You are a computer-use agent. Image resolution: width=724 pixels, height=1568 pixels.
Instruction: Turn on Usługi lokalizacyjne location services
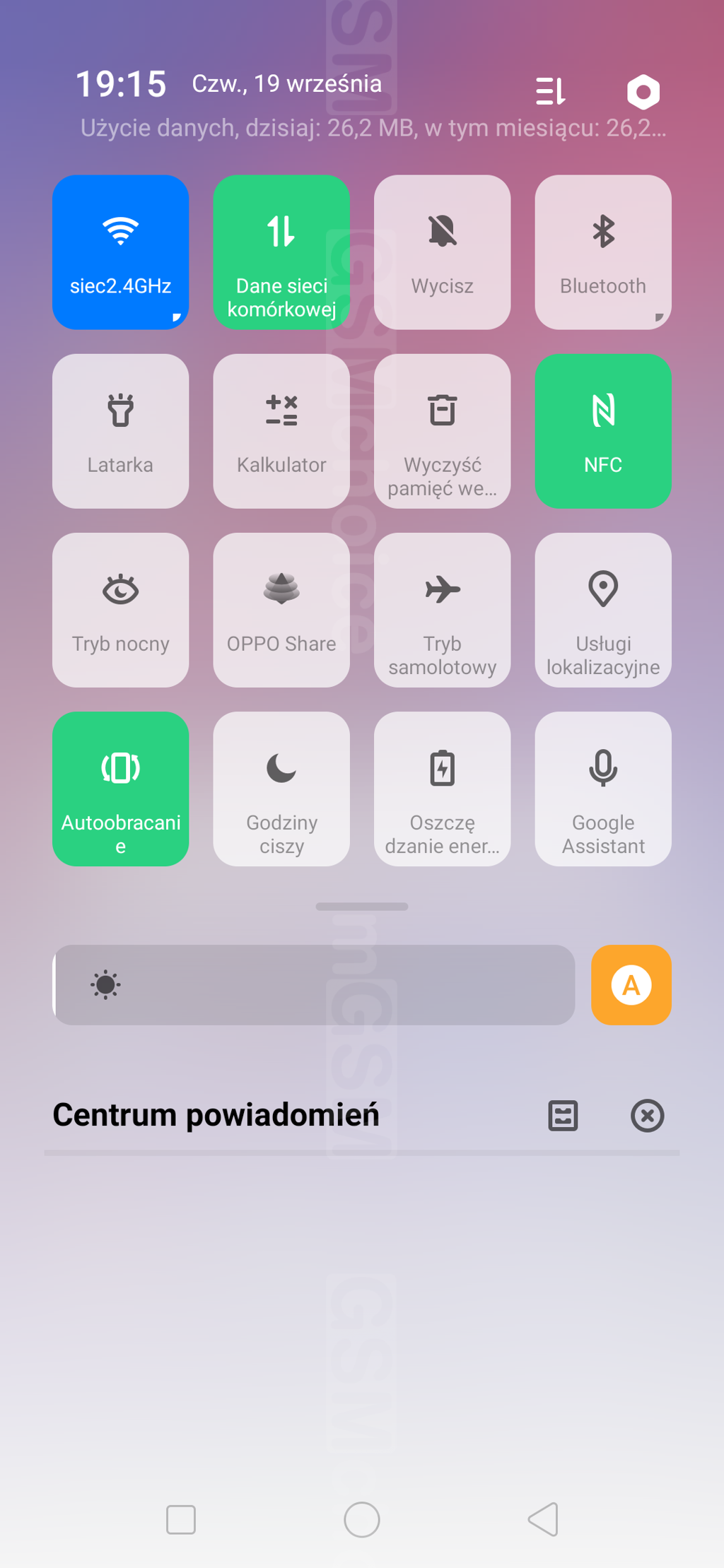pos(603,610)
